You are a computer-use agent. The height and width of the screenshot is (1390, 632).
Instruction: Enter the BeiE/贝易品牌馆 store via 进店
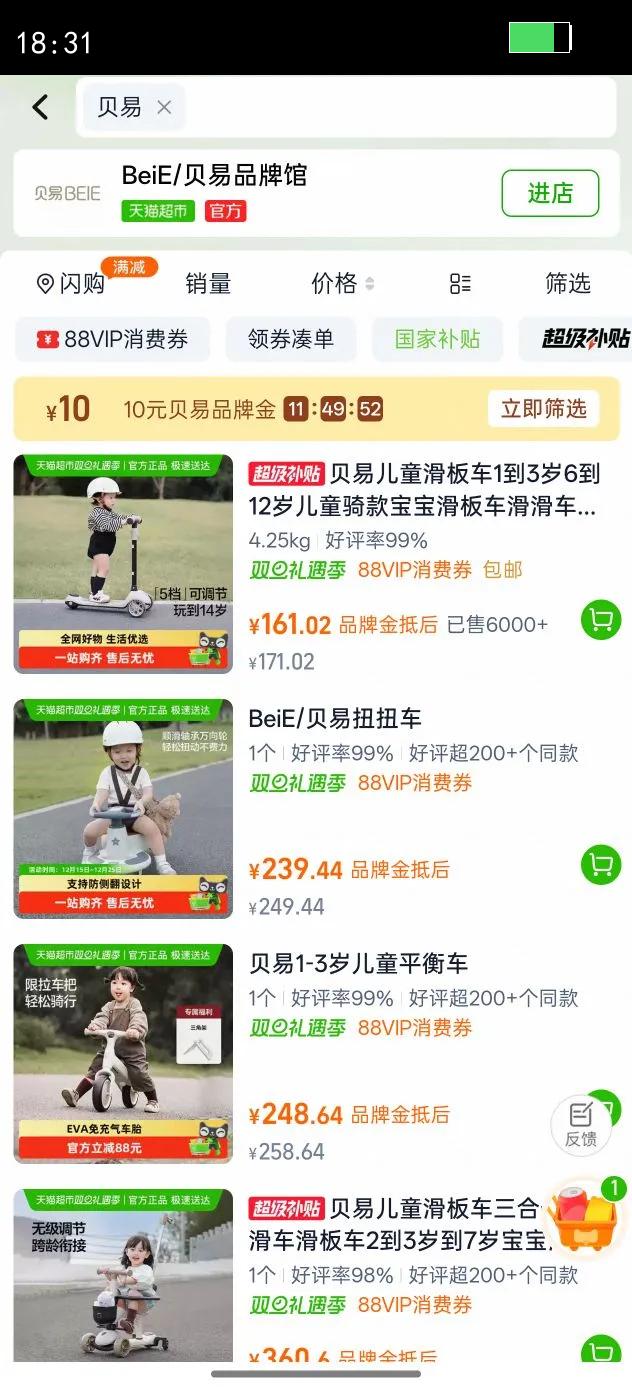click(549, 193)
